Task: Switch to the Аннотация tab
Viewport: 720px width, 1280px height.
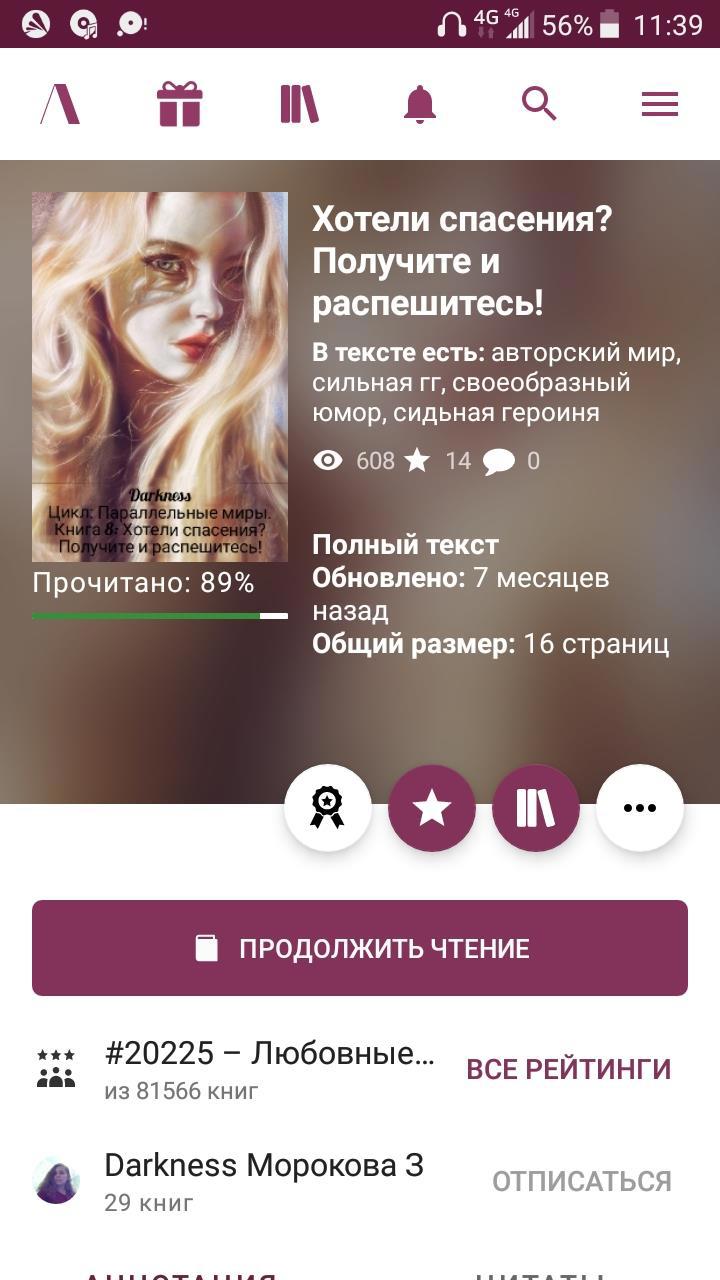Action: (178, 1270)
